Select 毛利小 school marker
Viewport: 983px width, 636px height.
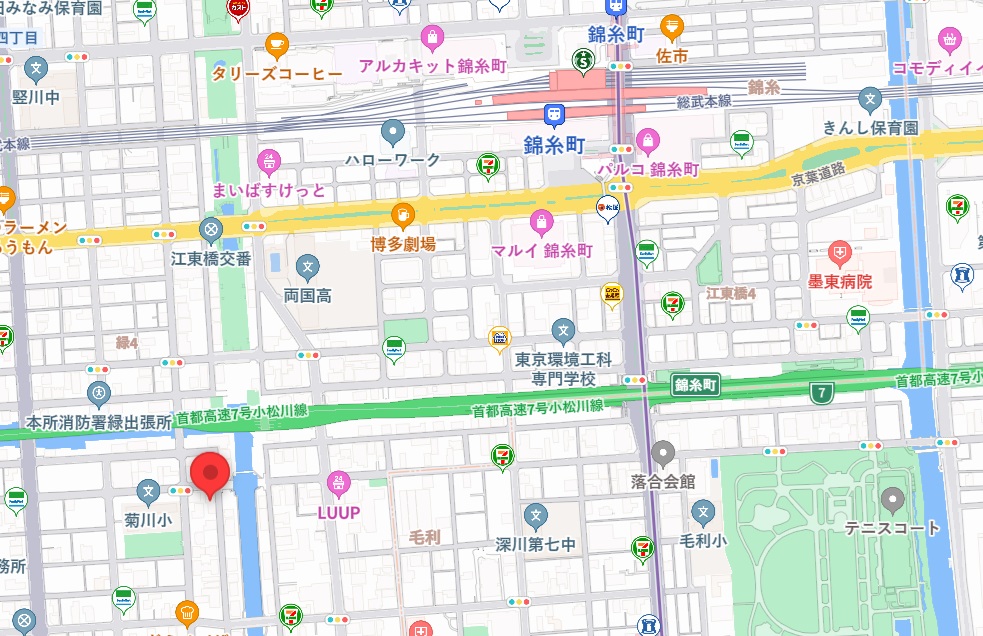pyautogui.click(x=703, y=513)
